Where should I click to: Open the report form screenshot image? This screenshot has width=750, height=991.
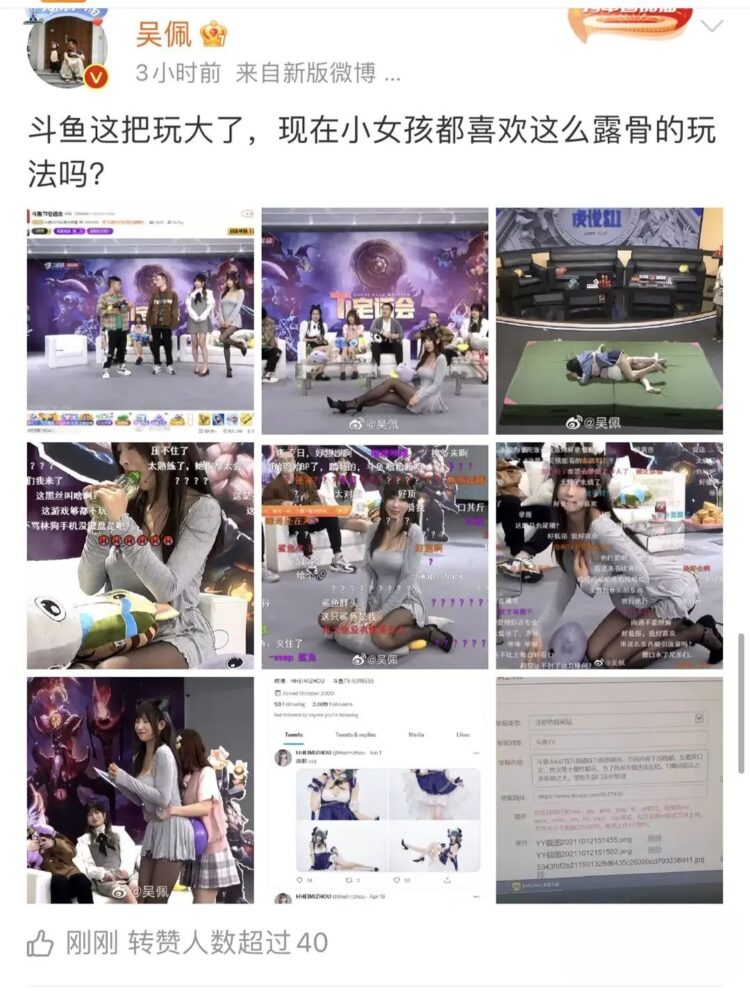(609, 790)
